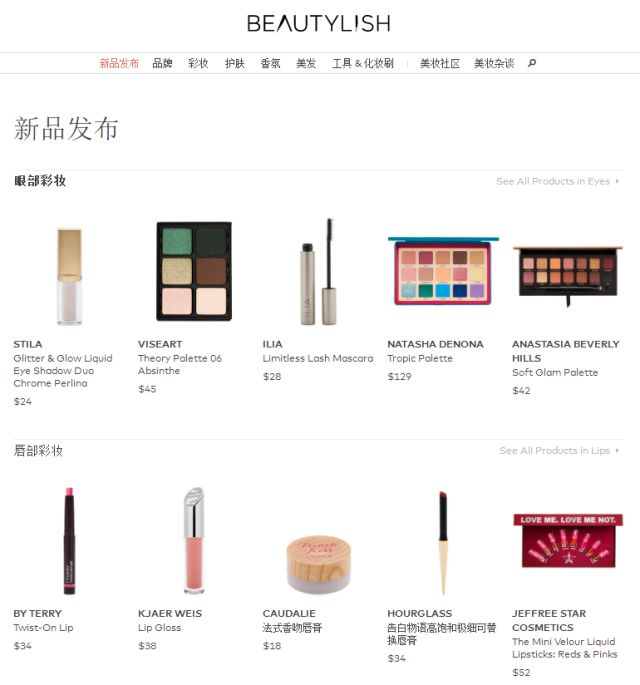Open the 护肤 skincare section

[x=234, y=63]
